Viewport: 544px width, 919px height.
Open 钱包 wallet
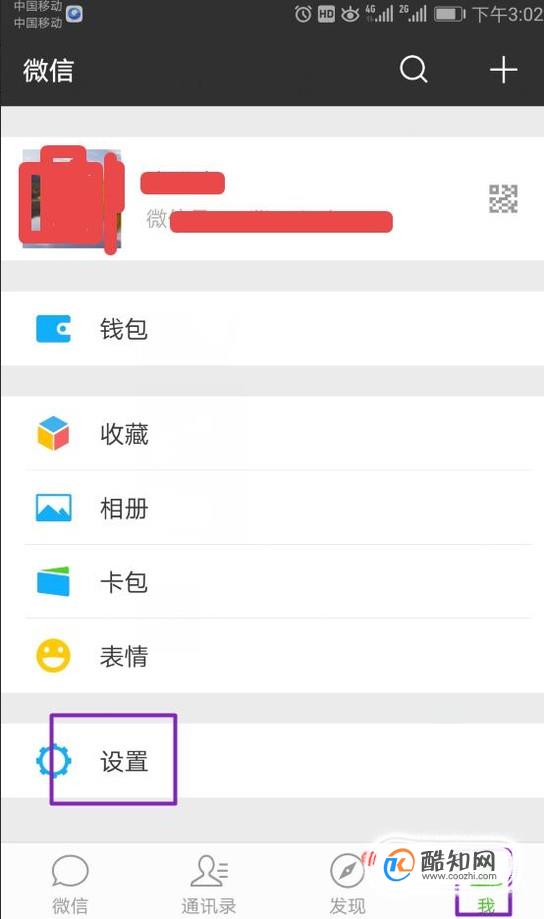[272, 329]
